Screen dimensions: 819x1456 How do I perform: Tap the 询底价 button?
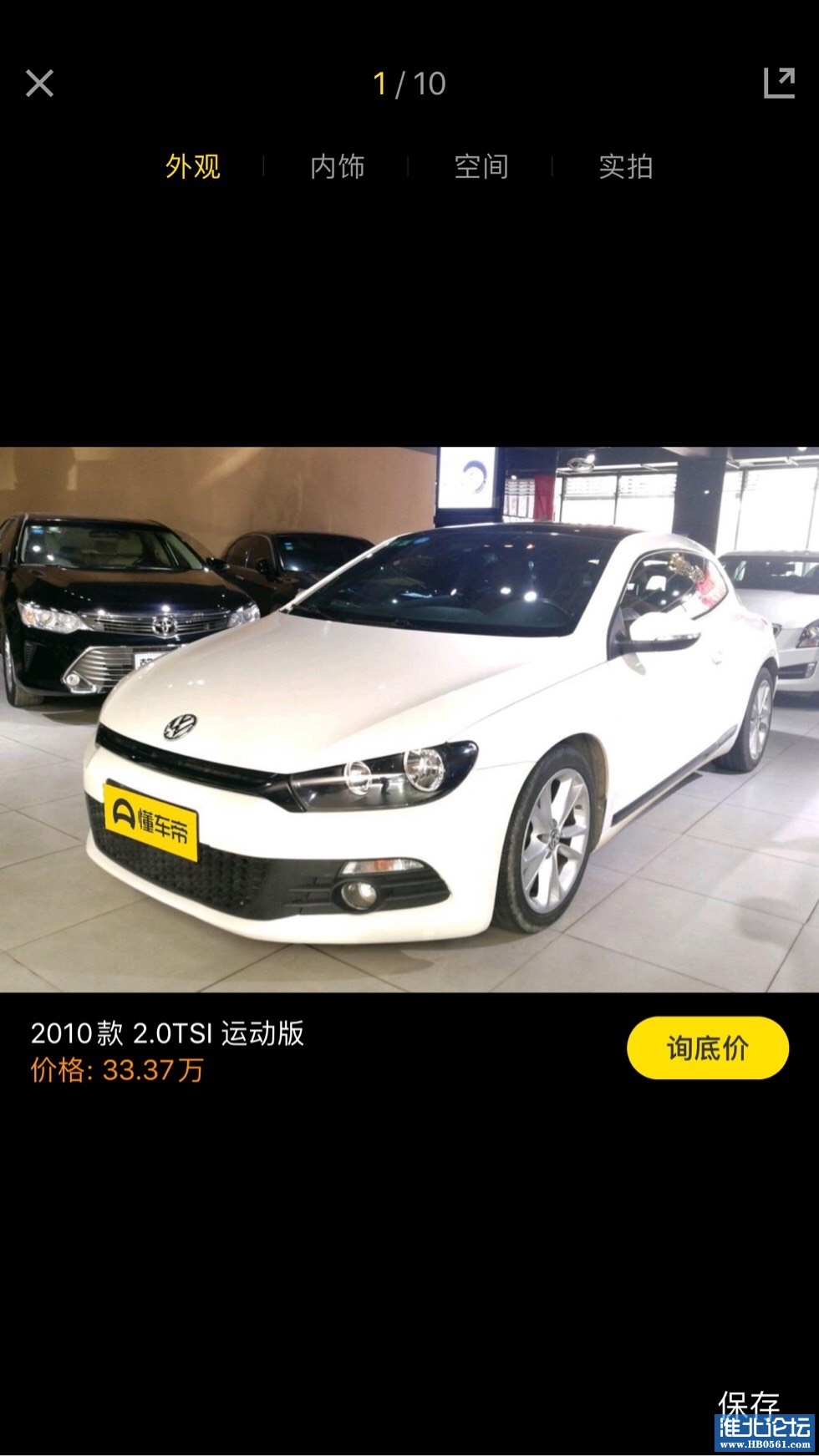point(707,1048)
